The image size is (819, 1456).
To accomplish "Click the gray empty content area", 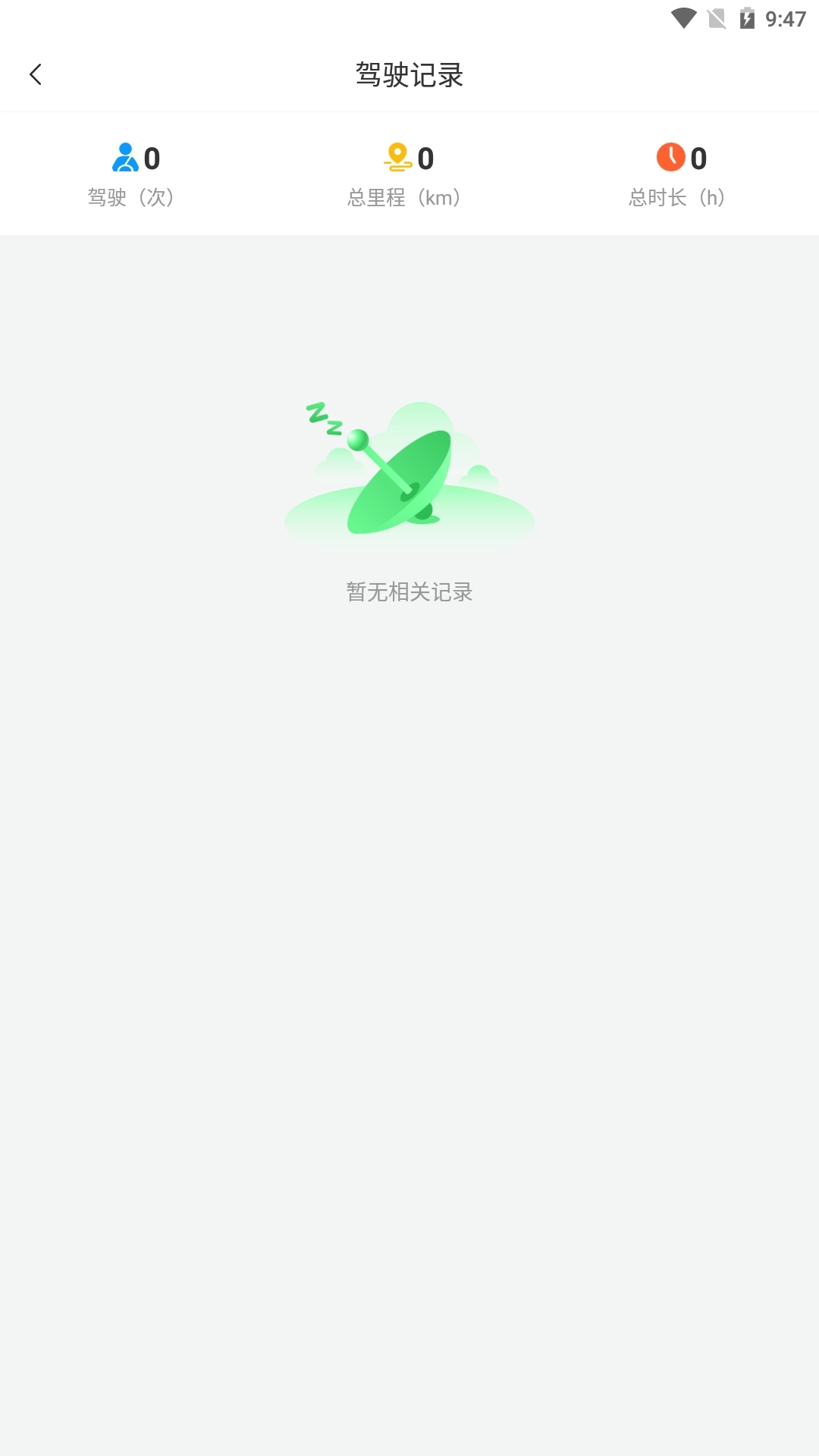I will (409, 986).
